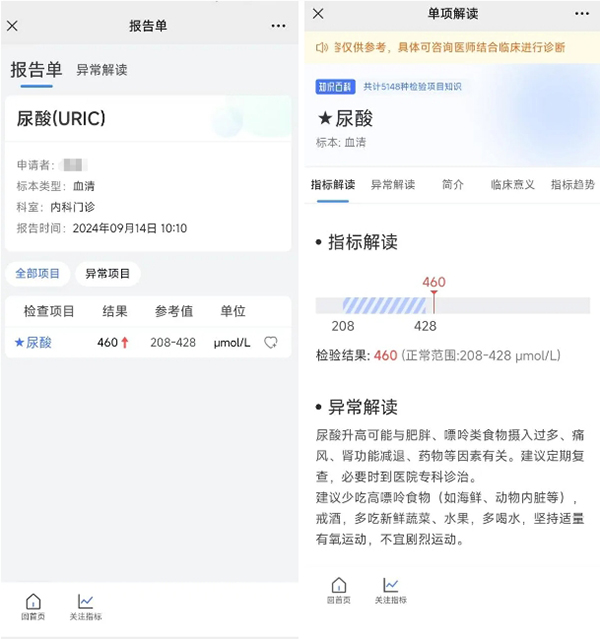Close the 报告单 page
The width and height of the screenshot is (600, 639).
click(x=13, y=26)
